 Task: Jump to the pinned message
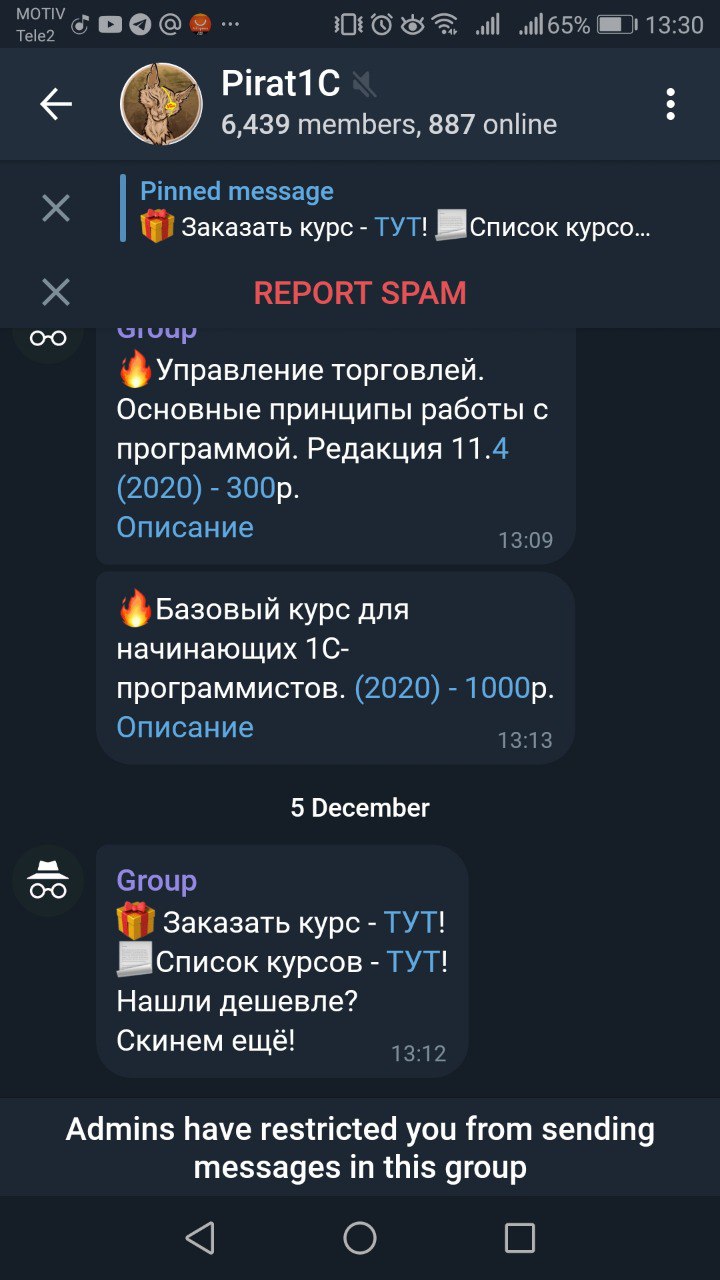point(395,210)
